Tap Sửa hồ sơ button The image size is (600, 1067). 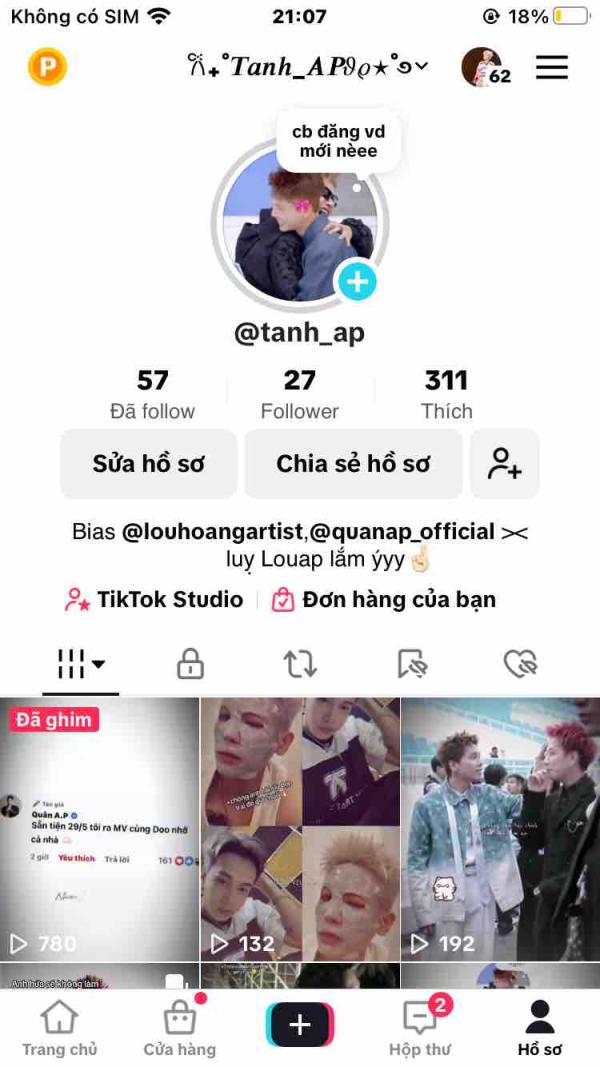point(149,464)
